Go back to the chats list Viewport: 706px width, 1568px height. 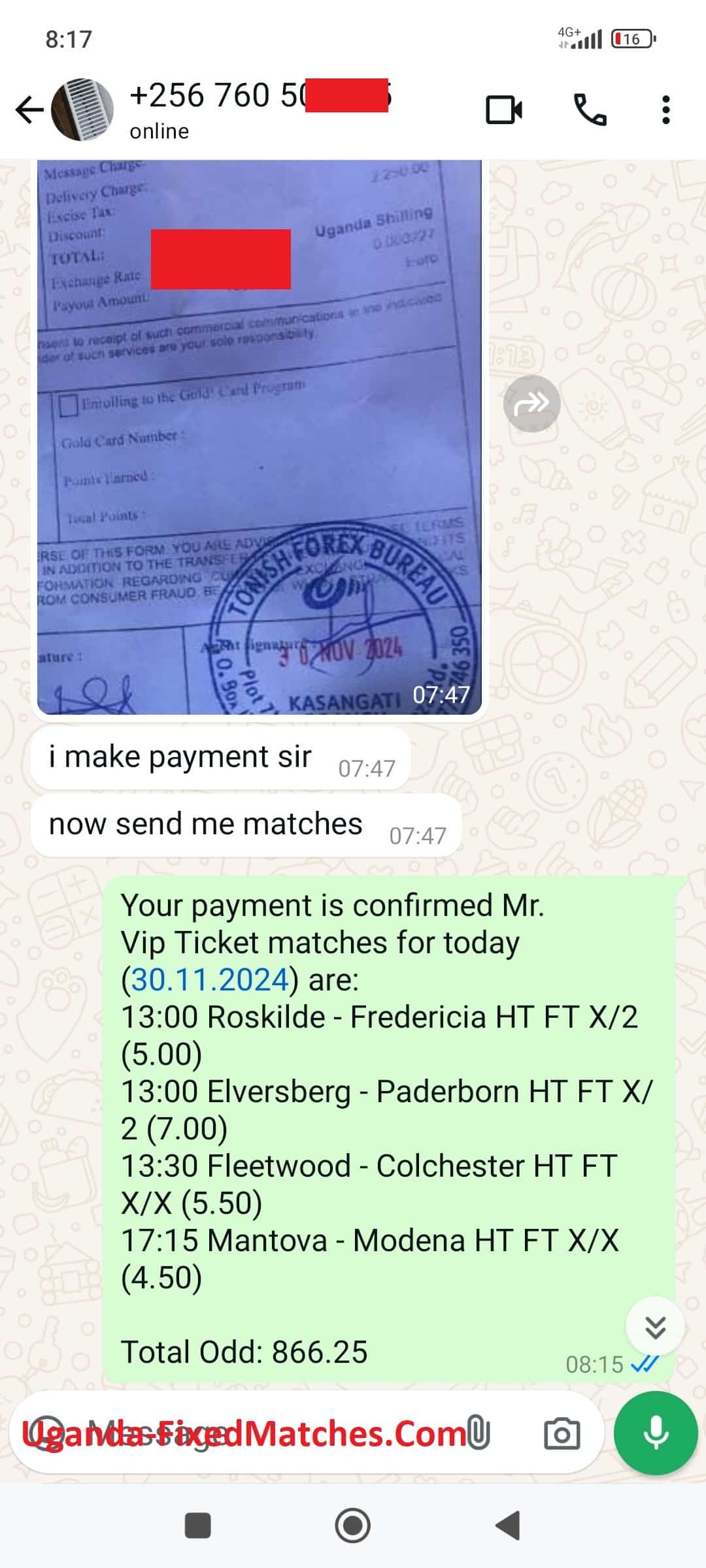pos(29,110)
